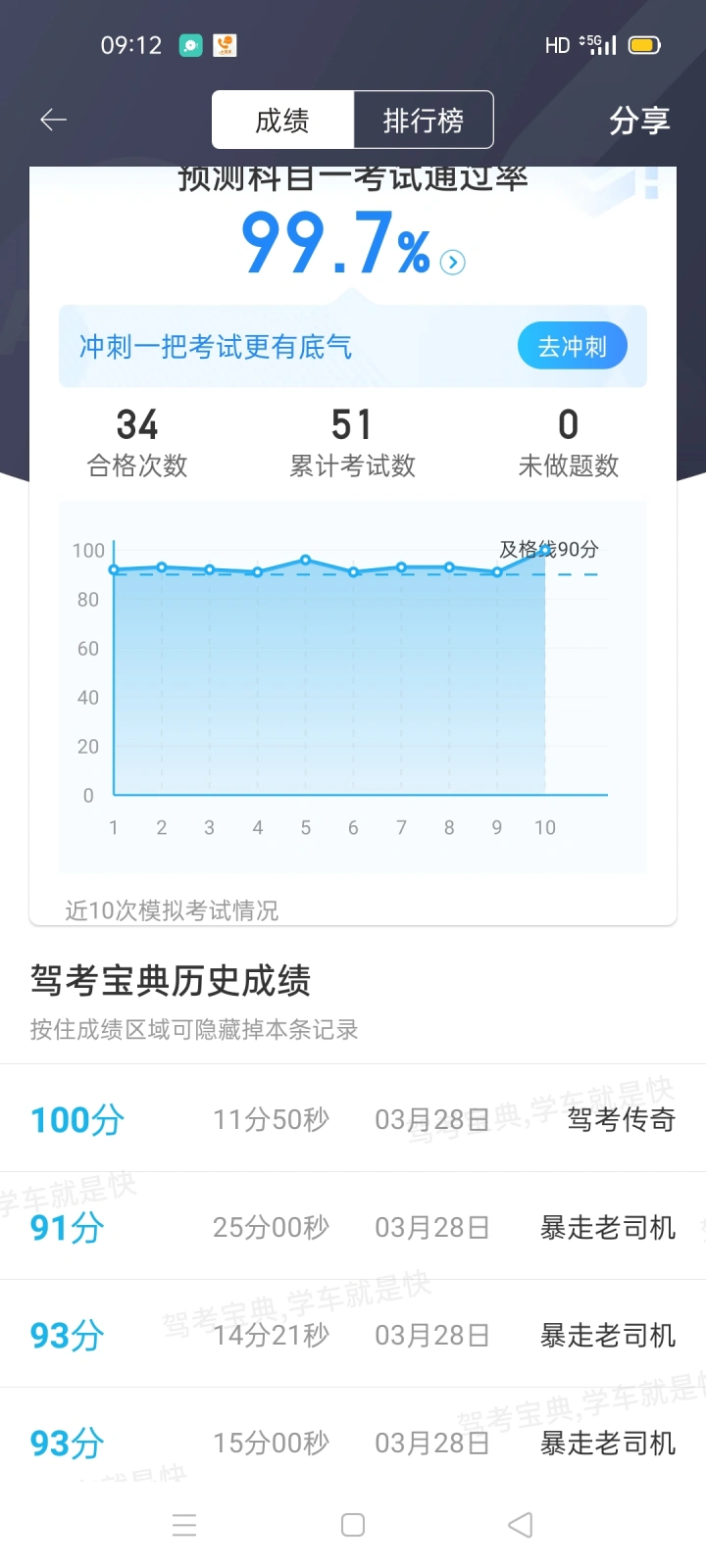Open the 91分 history record
Image resolution: width=706 pixels, height=1568 pixels.
point(353,1226)
